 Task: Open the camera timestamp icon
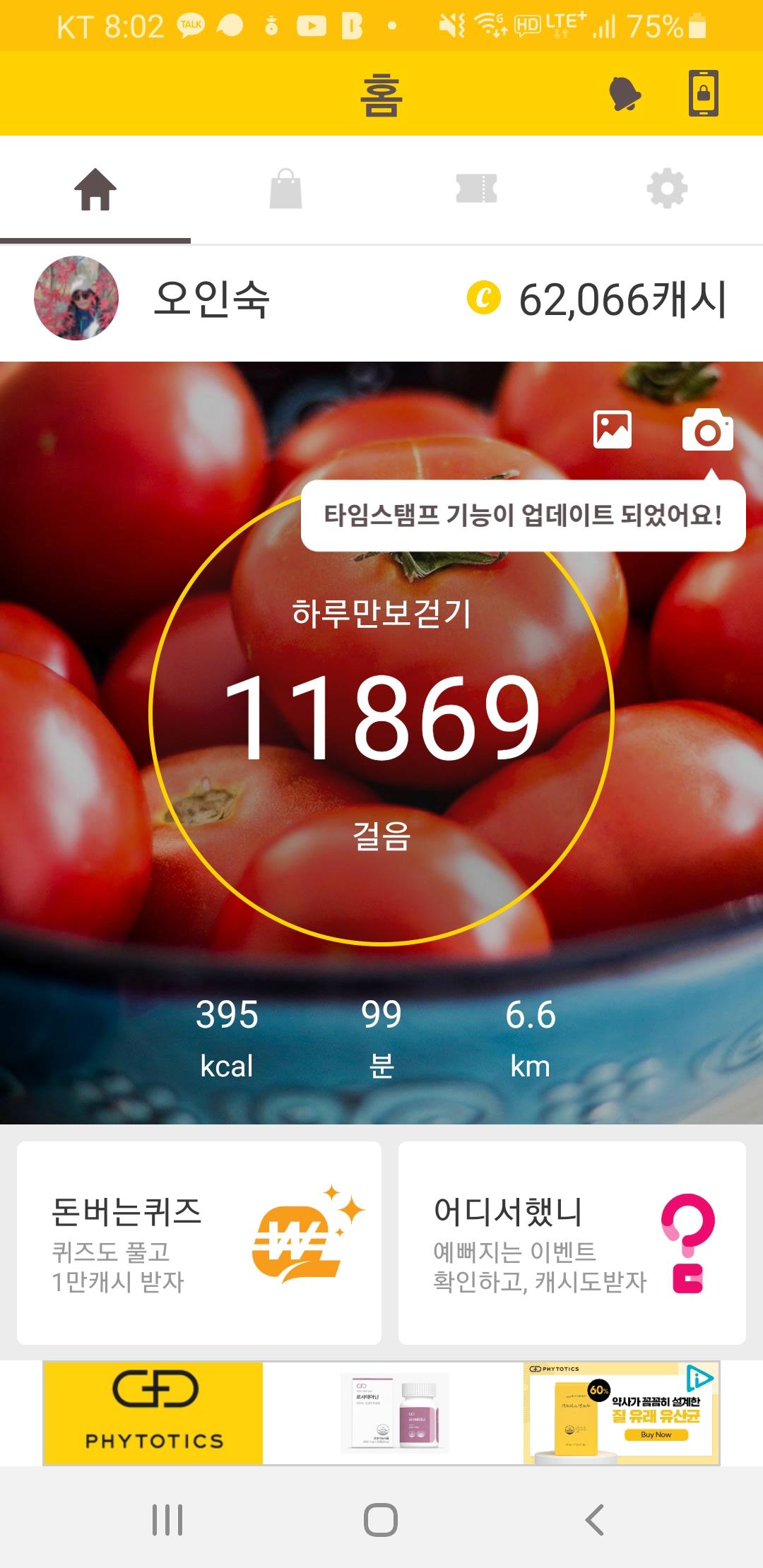click(707, 430)
